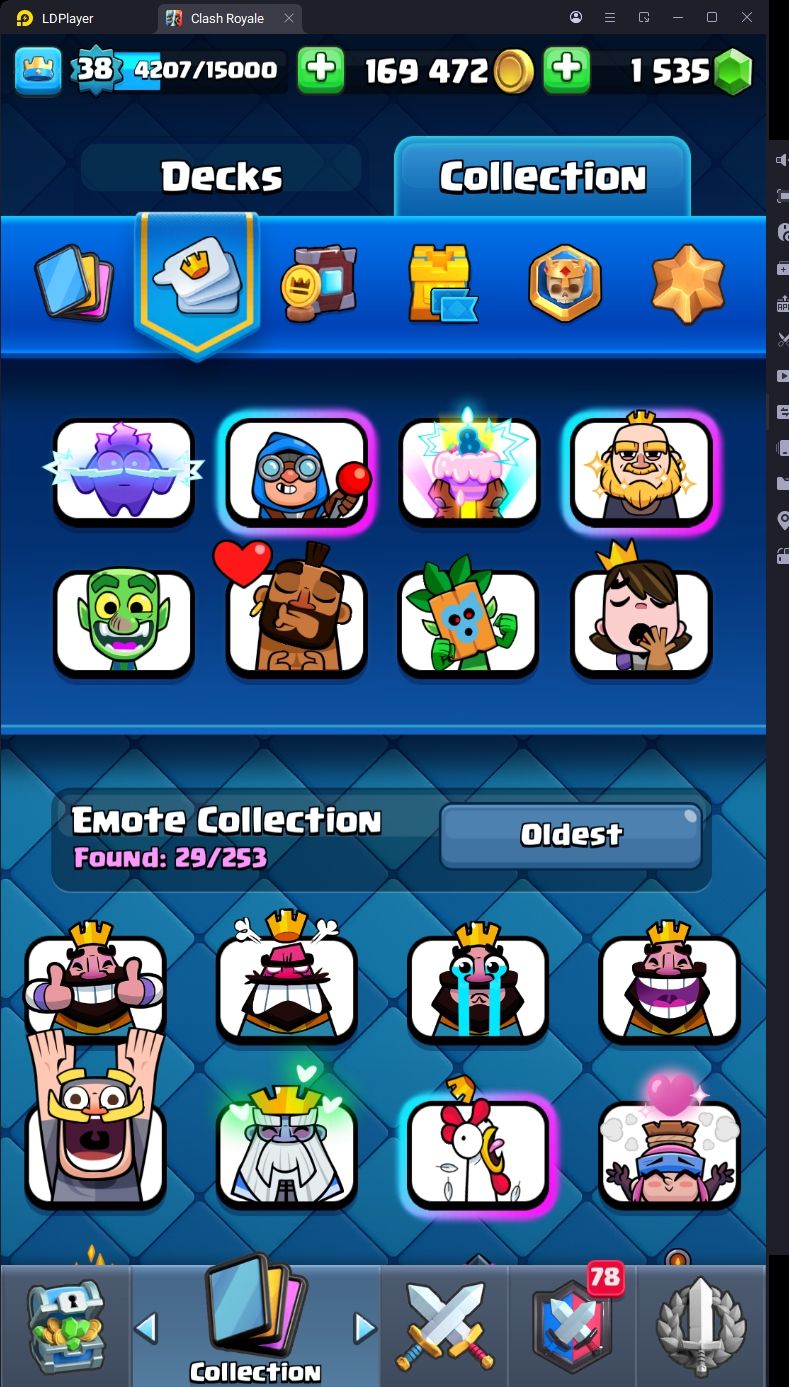789x1387 pixels.
Task: Select the green goblin emote in deck
Action: 123,621
